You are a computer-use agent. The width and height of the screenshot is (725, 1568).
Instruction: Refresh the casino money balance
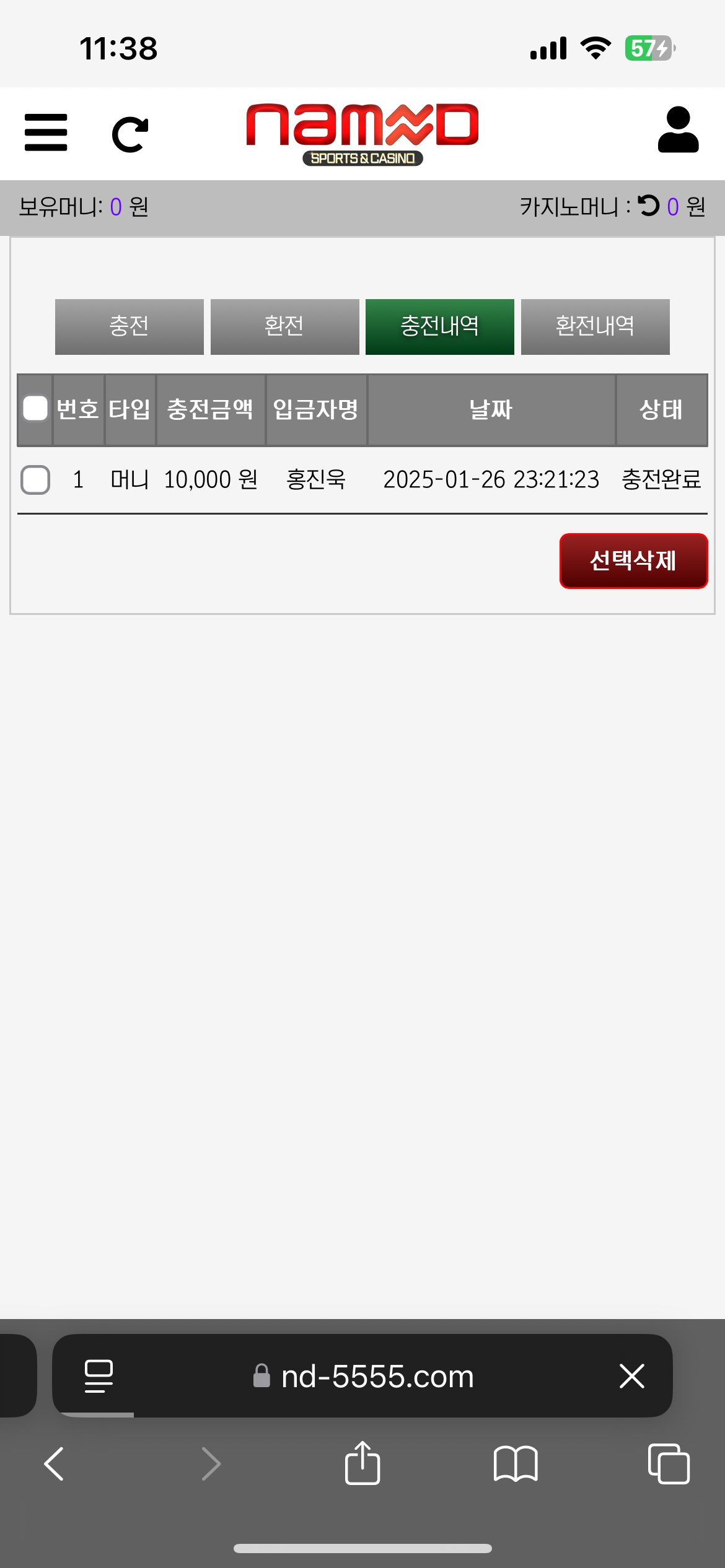tap(648, 206)
